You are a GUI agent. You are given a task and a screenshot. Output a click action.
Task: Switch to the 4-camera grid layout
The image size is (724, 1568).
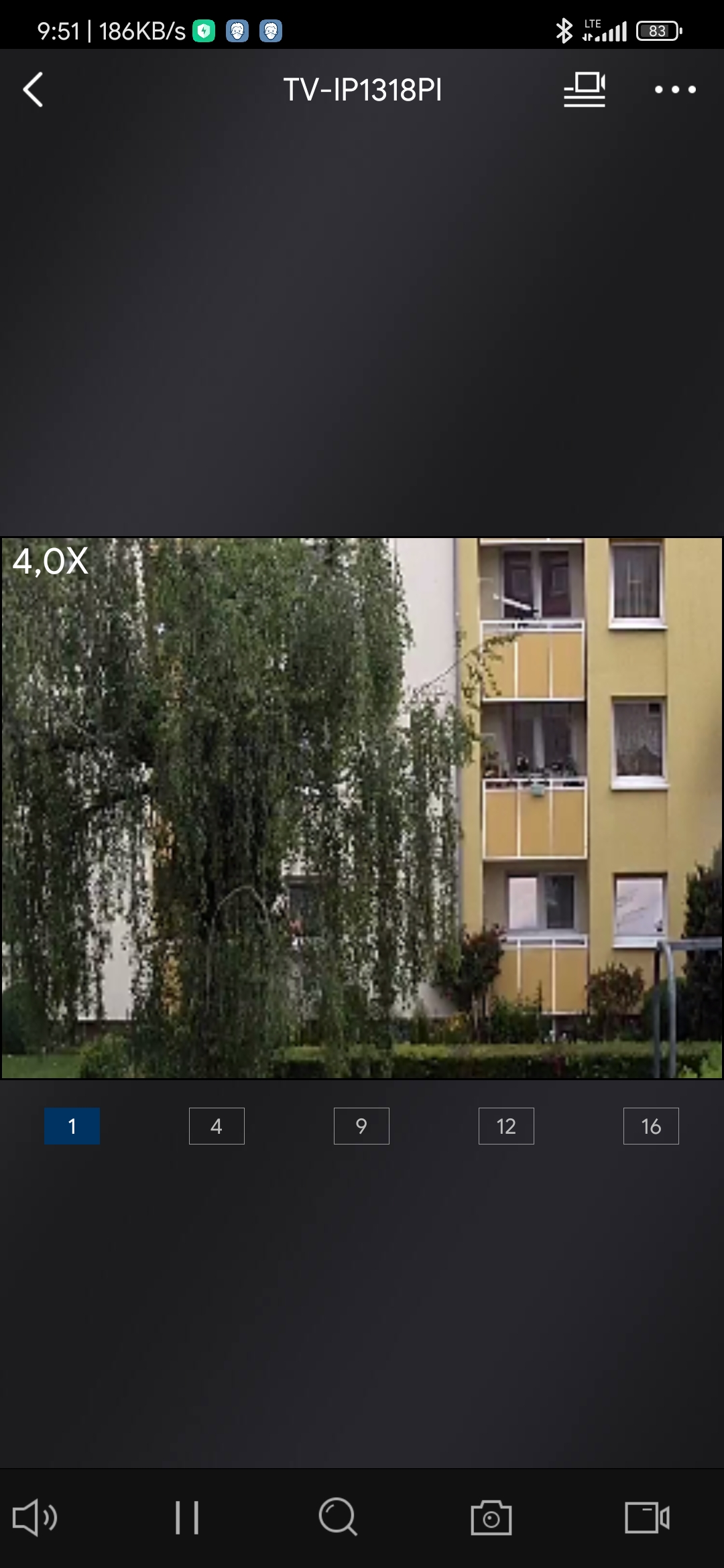pyautogui.click(x=217, y=1126)
